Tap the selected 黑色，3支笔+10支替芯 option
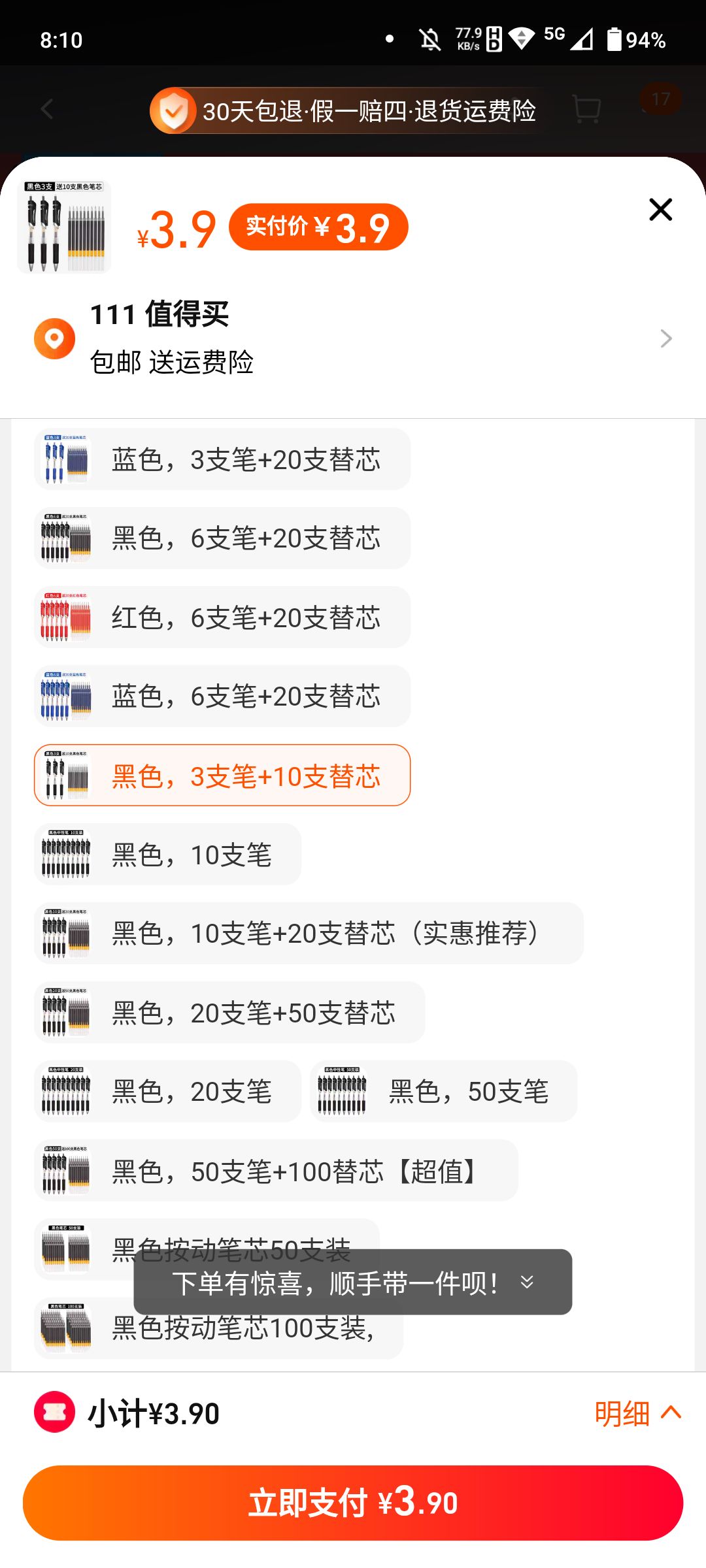706x1568 pixels. coord(222,776)
